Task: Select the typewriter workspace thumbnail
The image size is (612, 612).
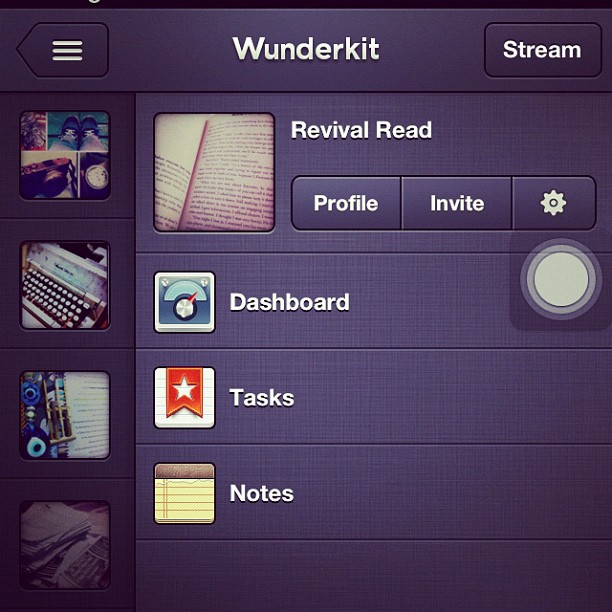Action: (x=65, y=285)
